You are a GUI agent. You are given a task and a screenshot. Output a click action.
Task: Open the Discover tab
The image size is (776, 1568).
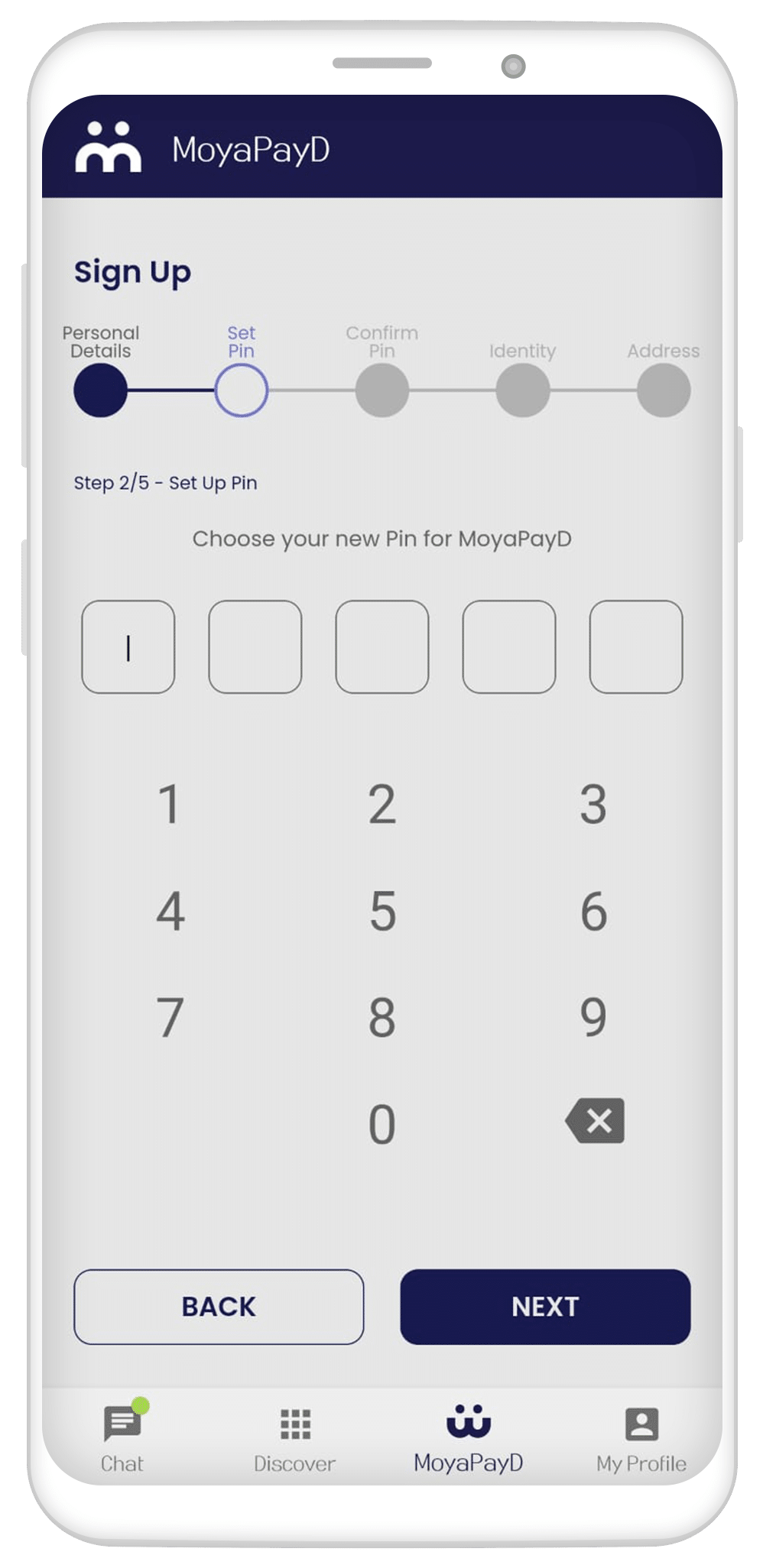coord(295,1438)
